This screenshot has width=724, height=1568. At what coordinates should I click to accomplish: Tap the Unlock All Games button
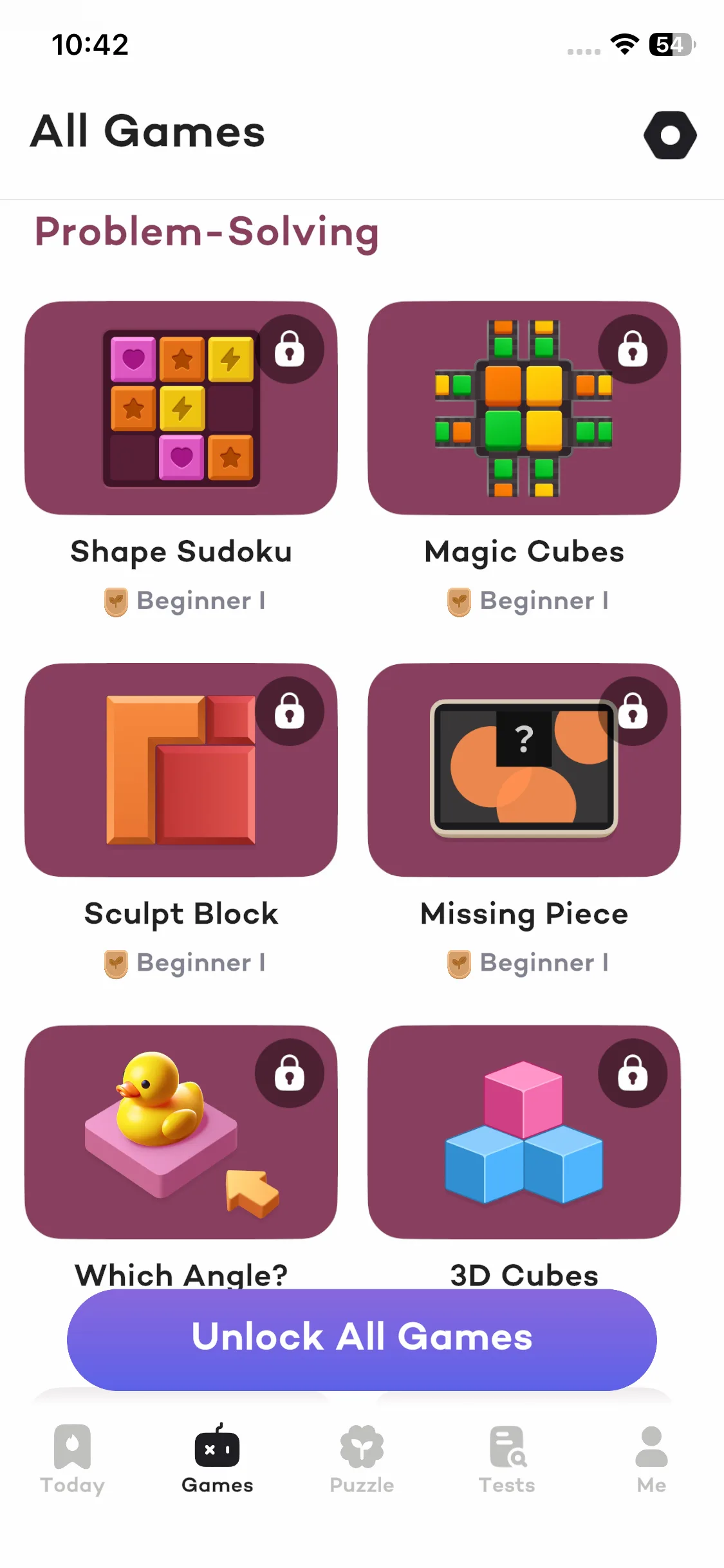pyautogui.click(x=362, y=1339)
